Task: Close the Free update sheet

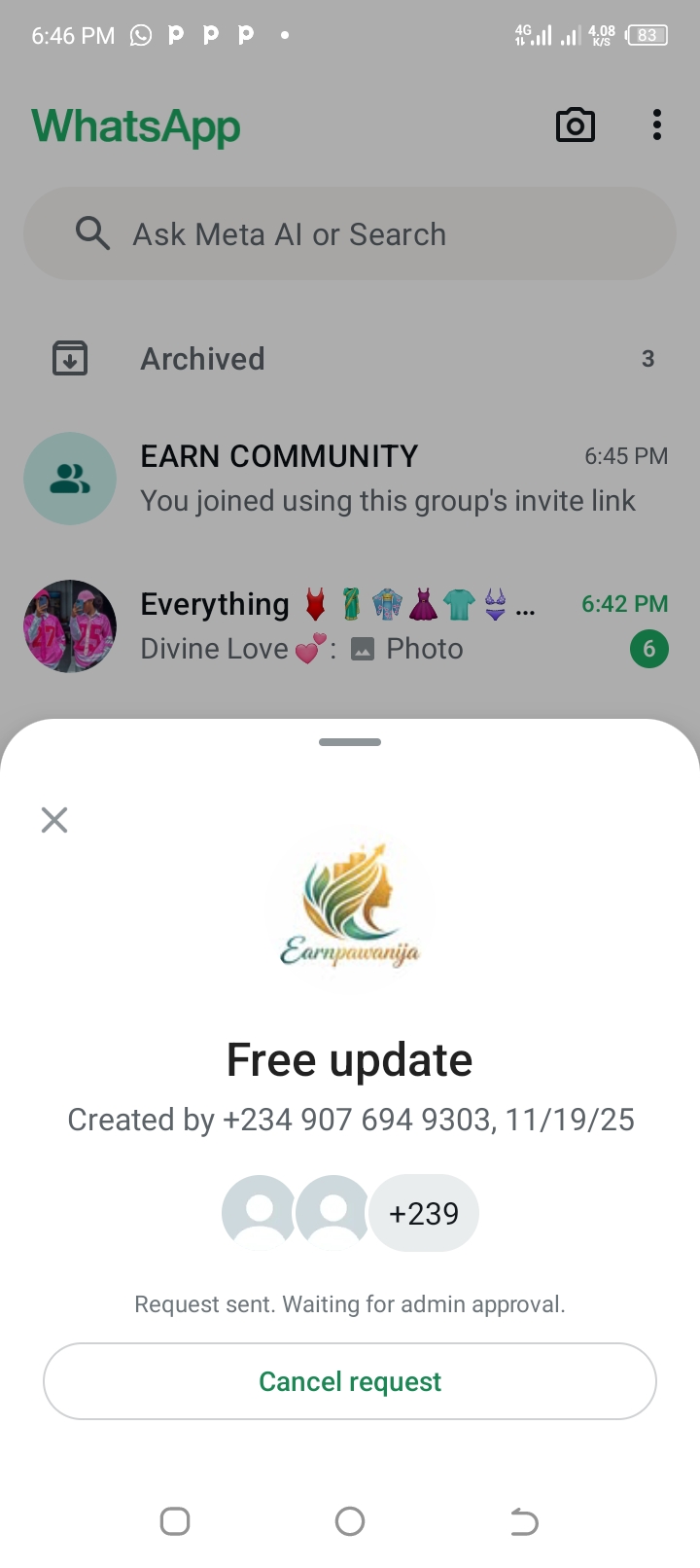Action: (54, 820)
